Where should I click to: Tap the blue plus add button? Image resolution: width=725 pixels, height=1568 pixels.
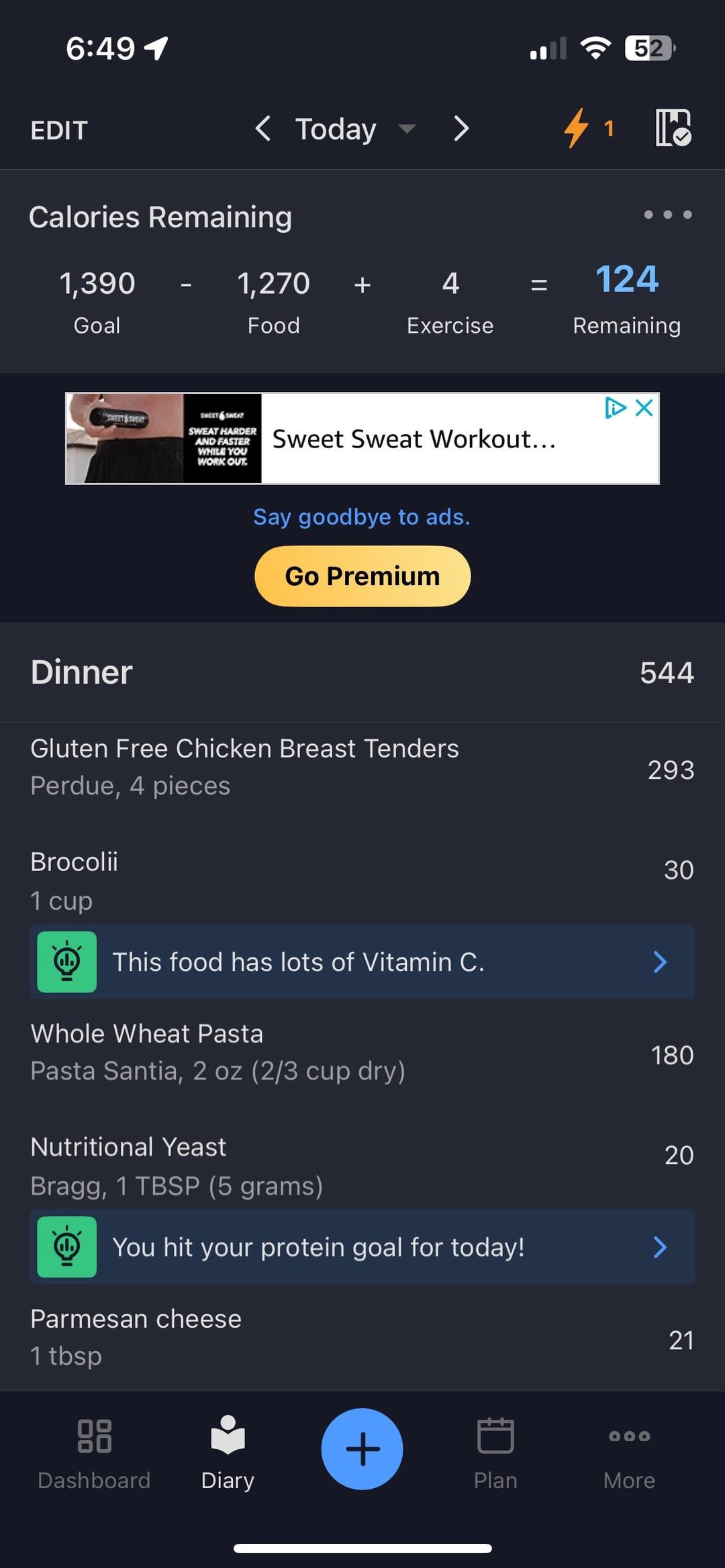(x=362, y=1449)
